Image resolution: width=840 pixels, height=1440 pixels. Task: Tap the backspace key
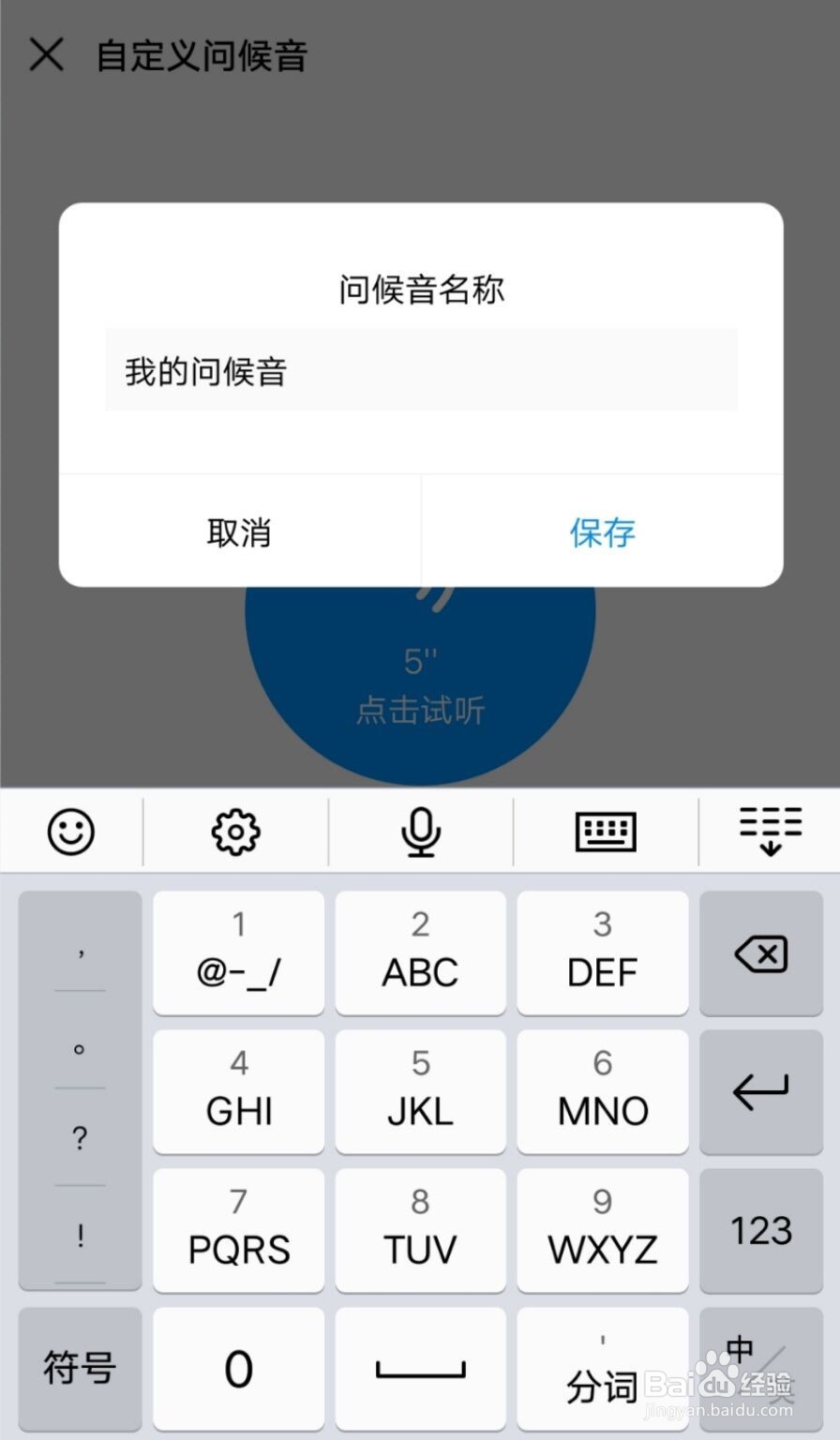tap(761, 953)
